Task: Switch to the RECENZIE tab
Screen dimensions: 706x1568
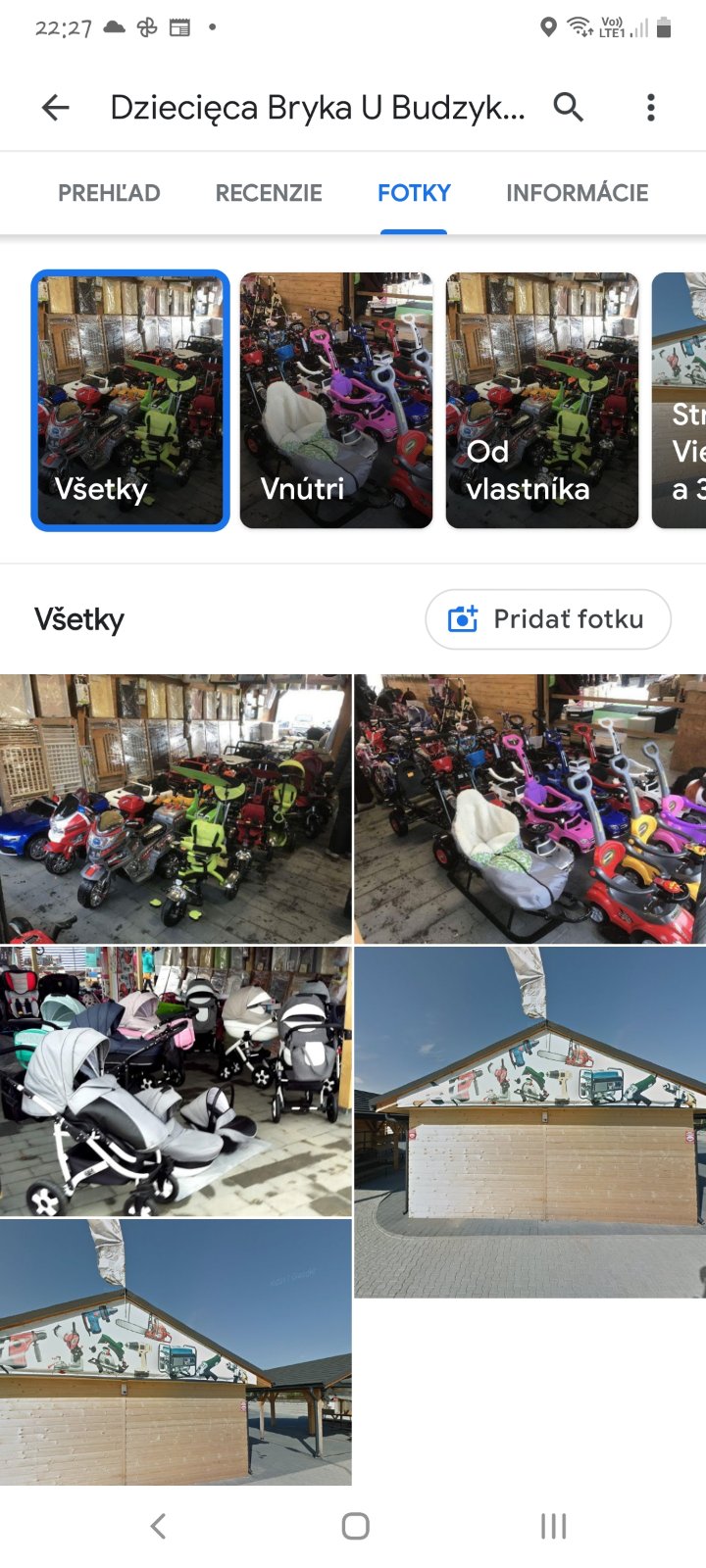Action: tap(269, 193)
